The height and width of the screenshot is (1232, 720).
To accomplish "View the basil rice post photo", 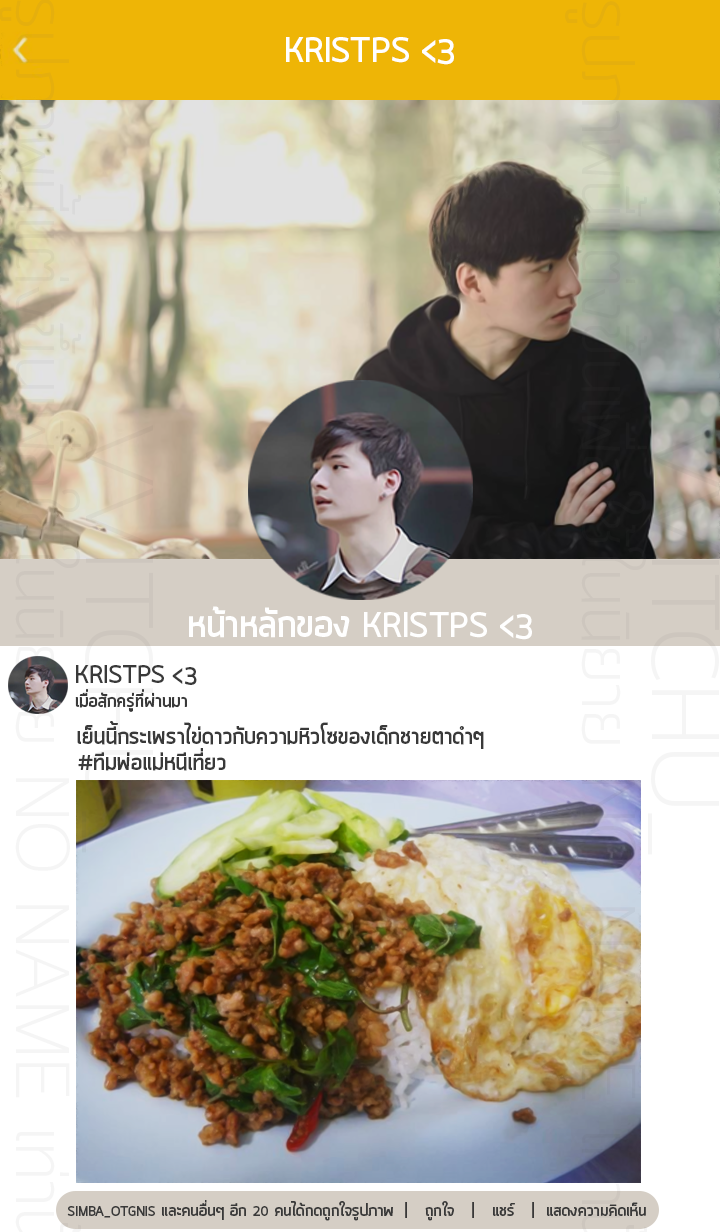I will click(x=358, y=980).
